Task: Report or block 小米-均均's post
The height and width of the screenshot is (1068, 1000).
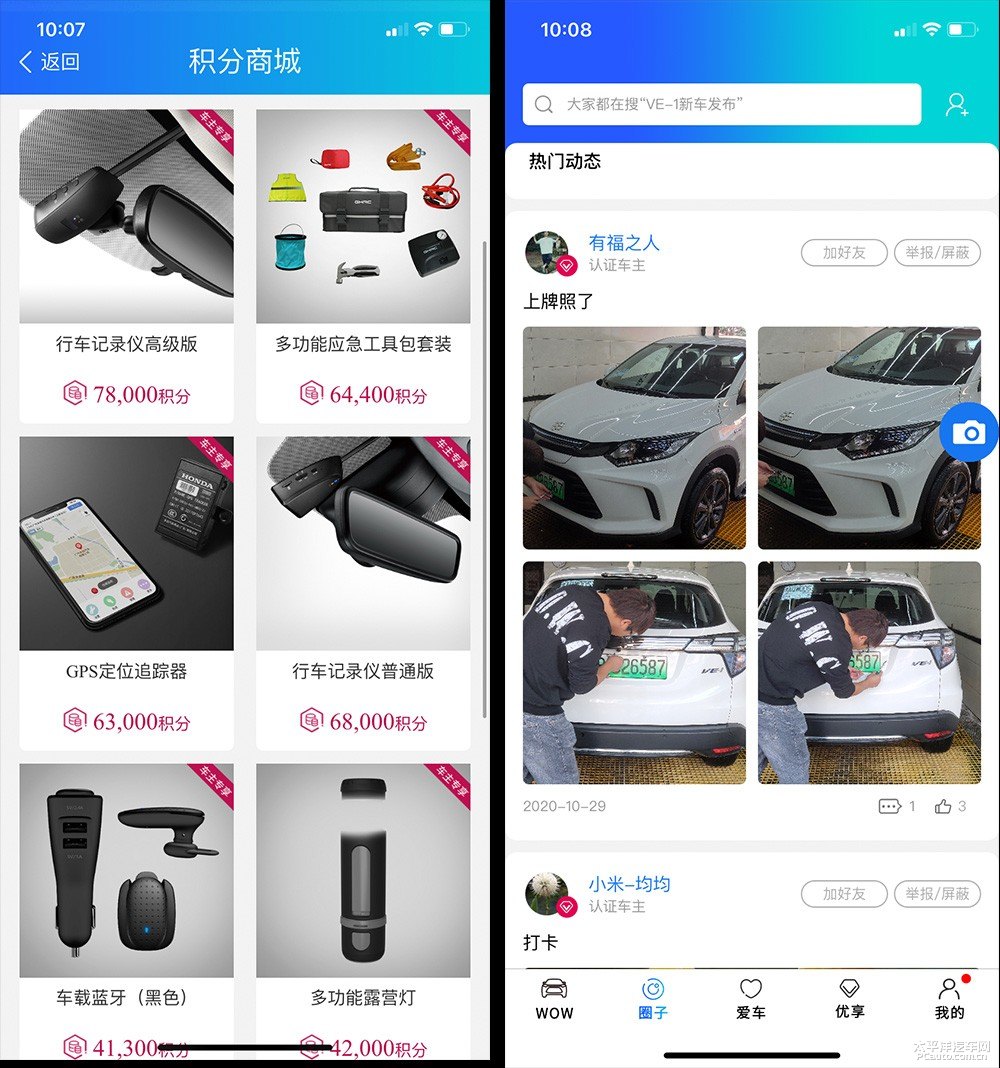Action: coord(937,894)
